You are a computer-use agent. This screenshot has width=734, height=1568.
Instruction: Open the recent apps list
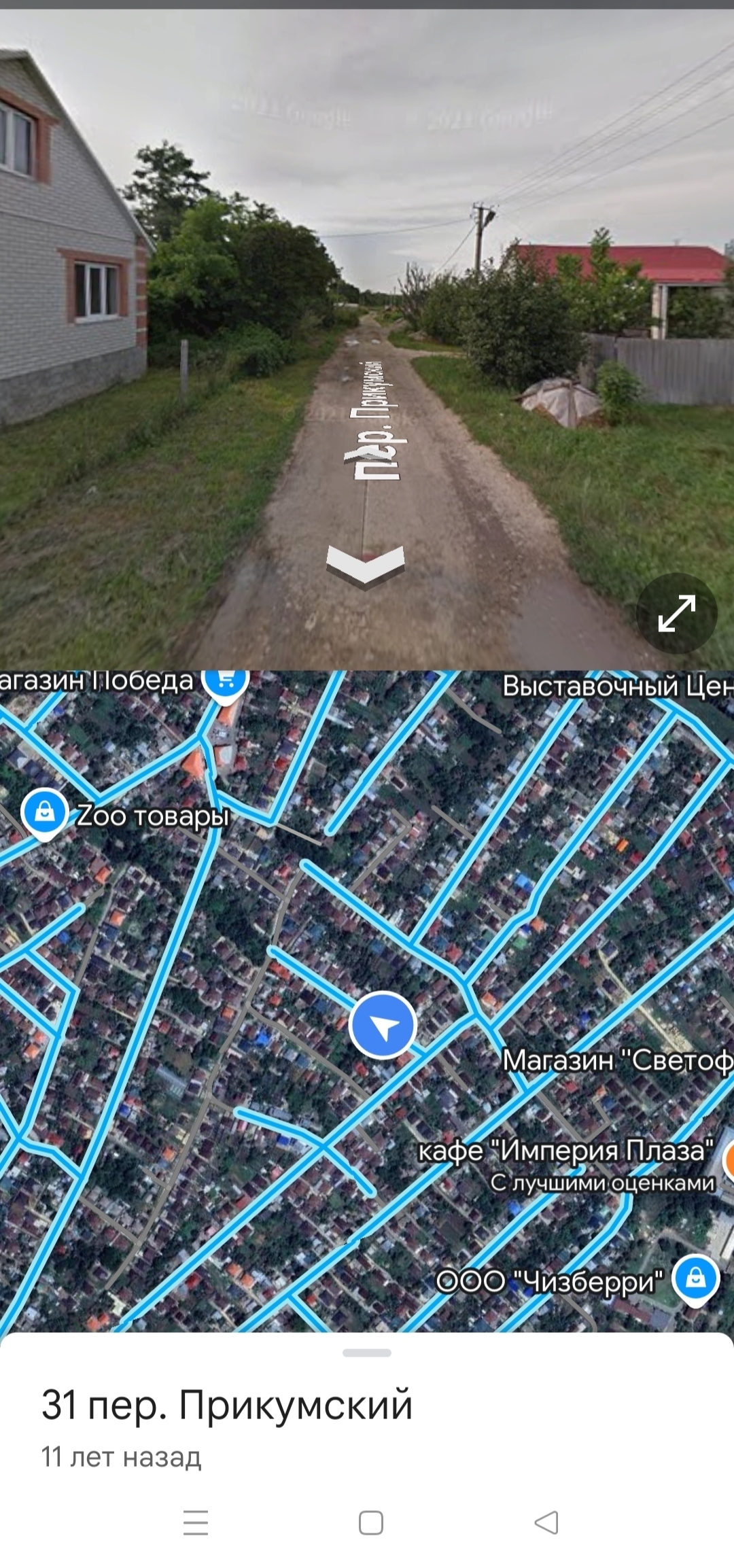196,1523
